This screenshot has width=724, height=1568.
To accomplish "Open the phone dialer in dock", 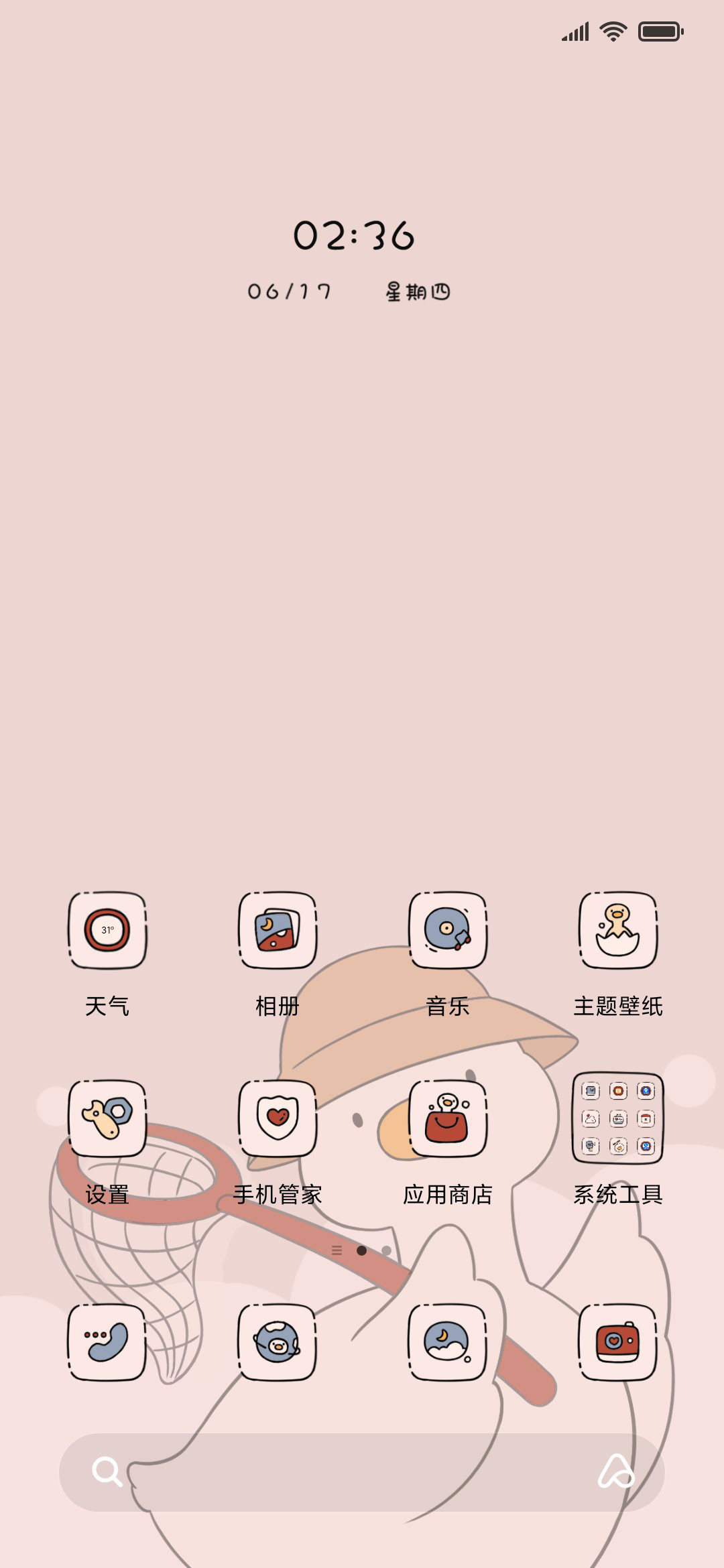I will coord(107,1342).
